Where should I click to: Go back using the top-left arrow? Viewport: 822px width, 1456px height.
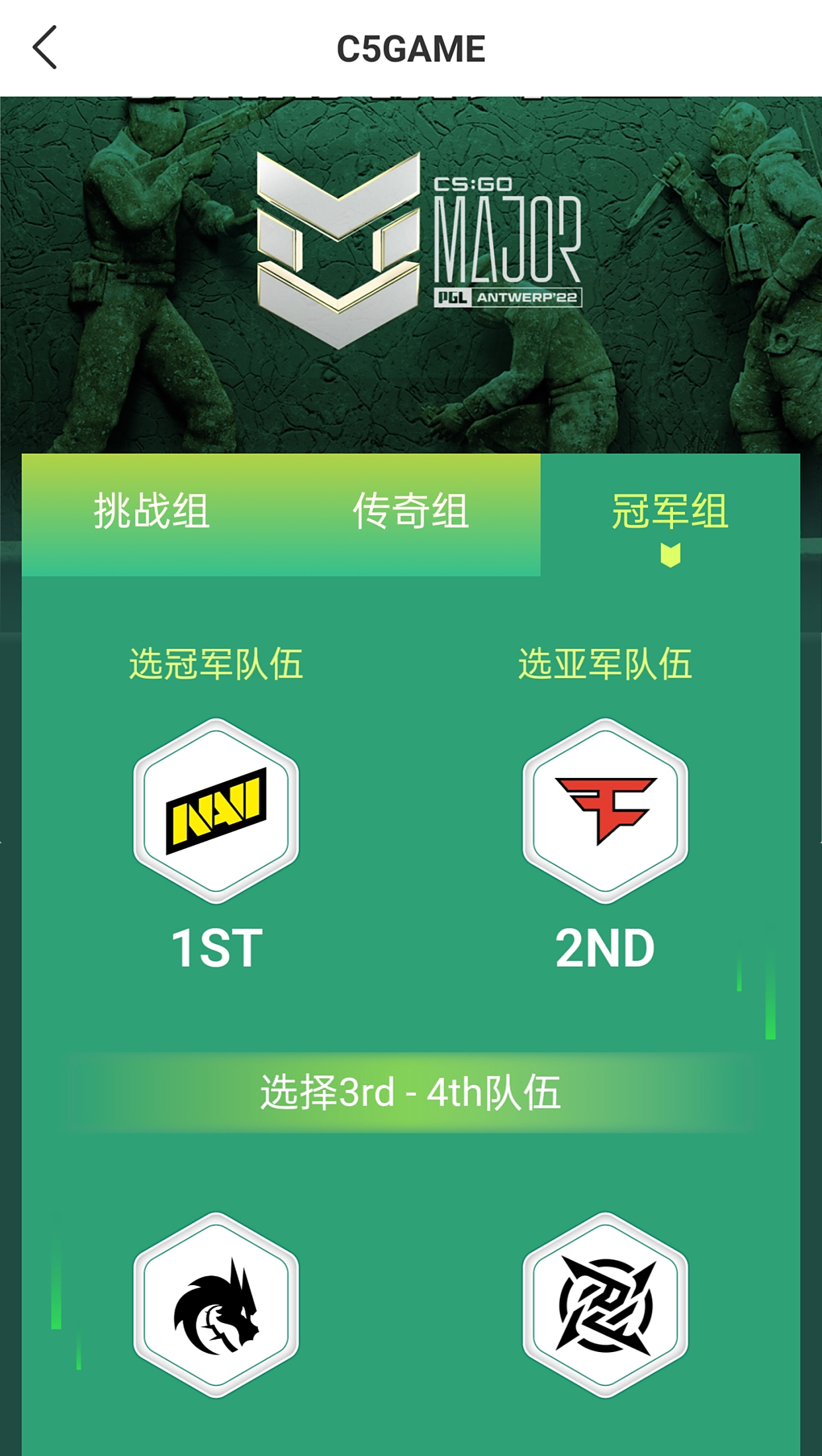(45, 48)
